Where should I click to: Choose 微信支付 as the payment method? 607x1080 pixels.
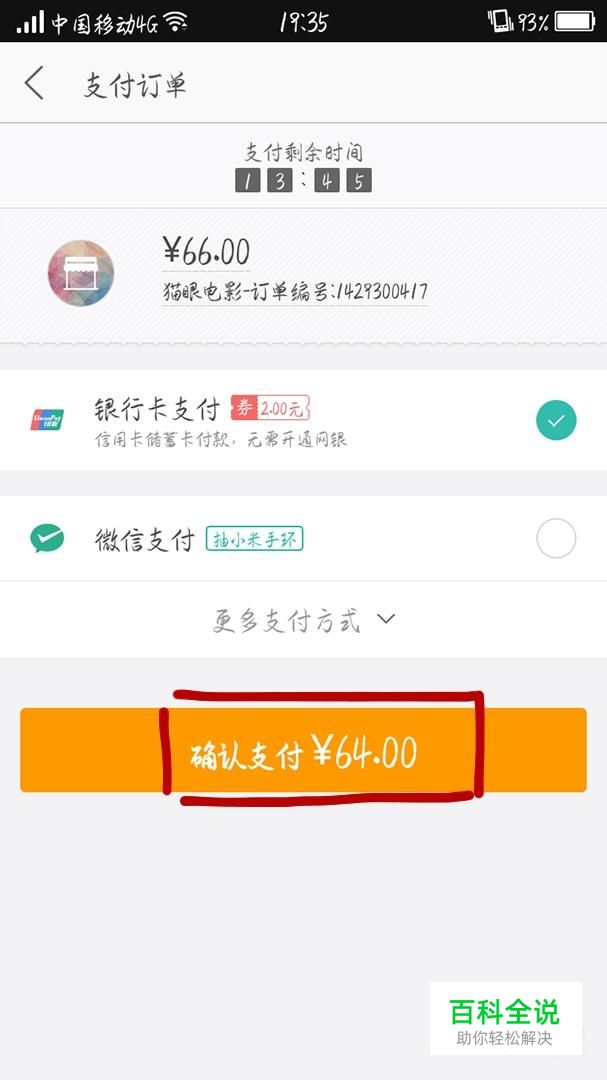click(303, 539)
